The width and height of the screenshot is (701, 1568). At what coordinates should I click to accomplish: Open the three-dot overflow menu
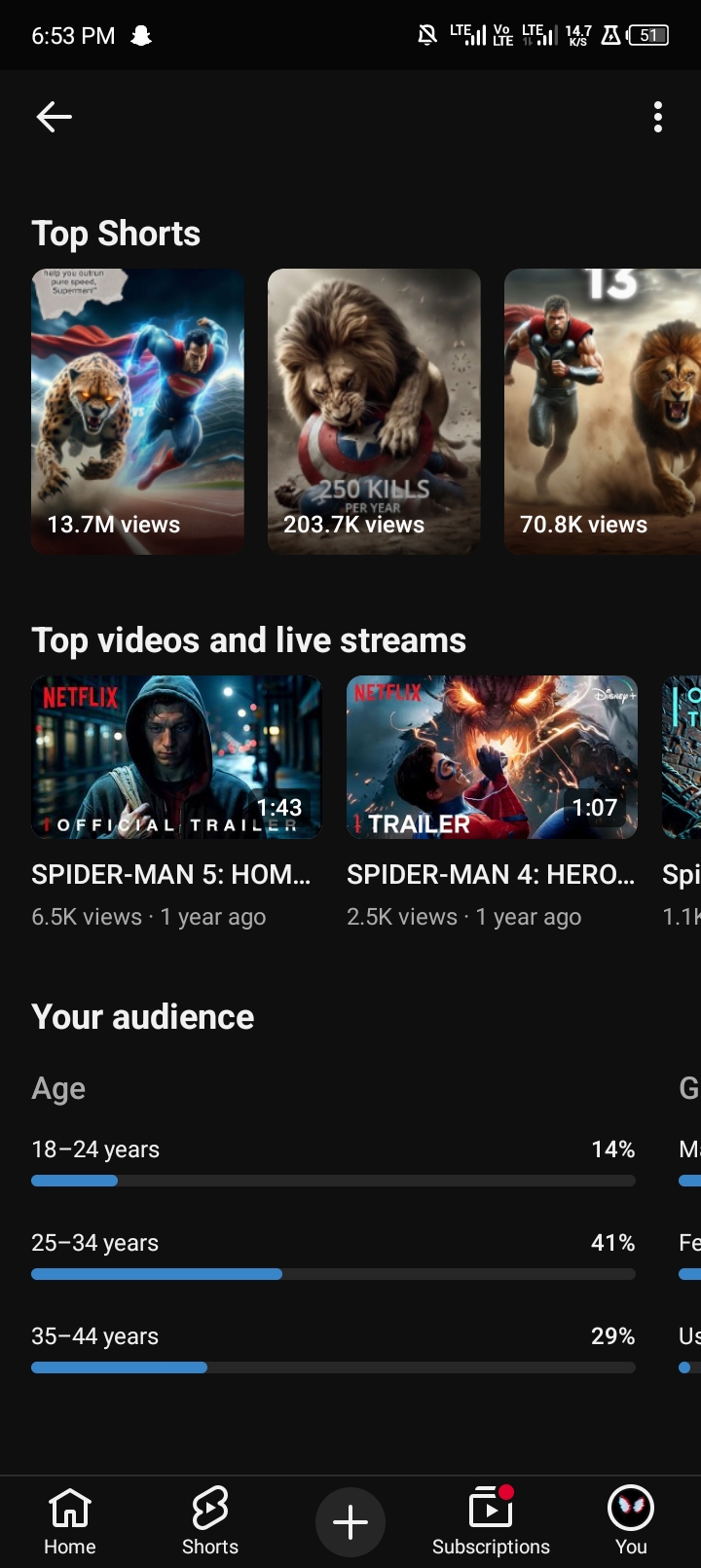click(658, 117)
